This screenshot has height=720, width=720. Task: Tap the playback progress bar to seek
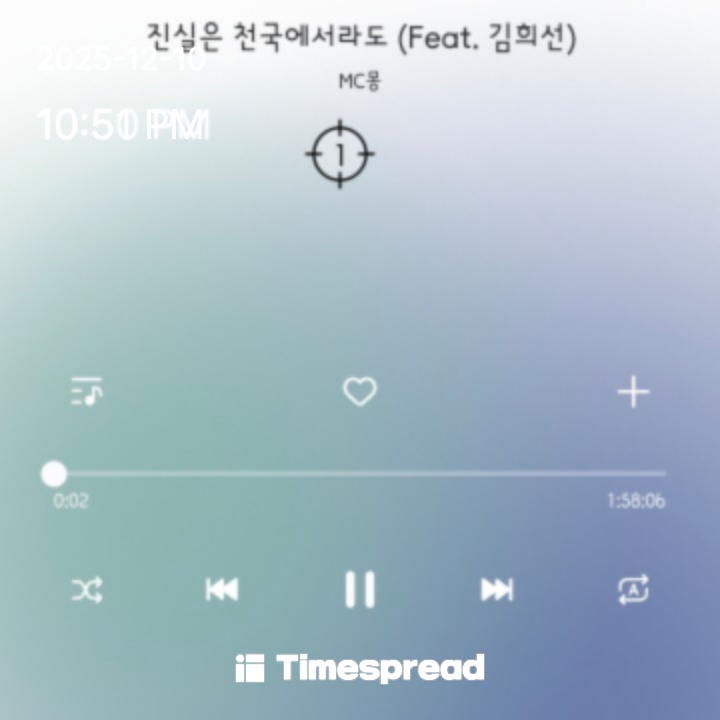(x=360, y=473)
